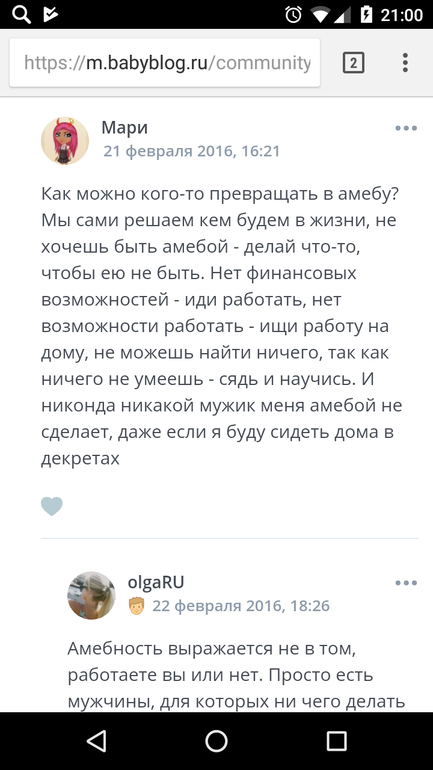This screenshot has width=433, height=770.
Task: Open options menu on Мари's comment
Action: click(x=406, y=129)
